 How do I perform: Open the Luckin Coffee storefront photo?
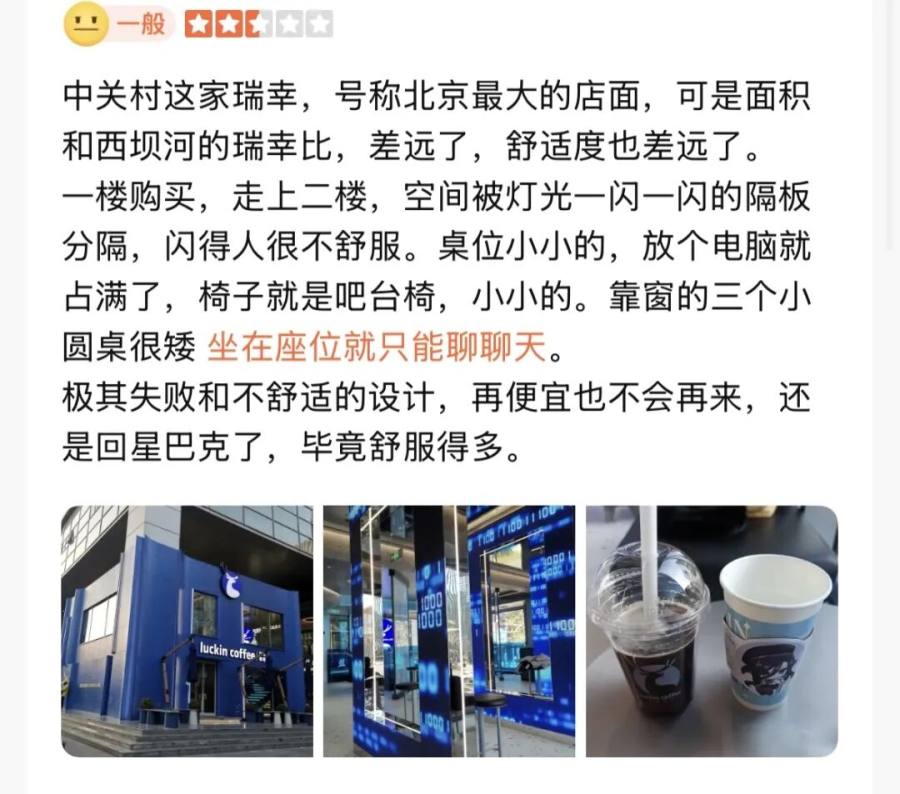tap(187, 631)
